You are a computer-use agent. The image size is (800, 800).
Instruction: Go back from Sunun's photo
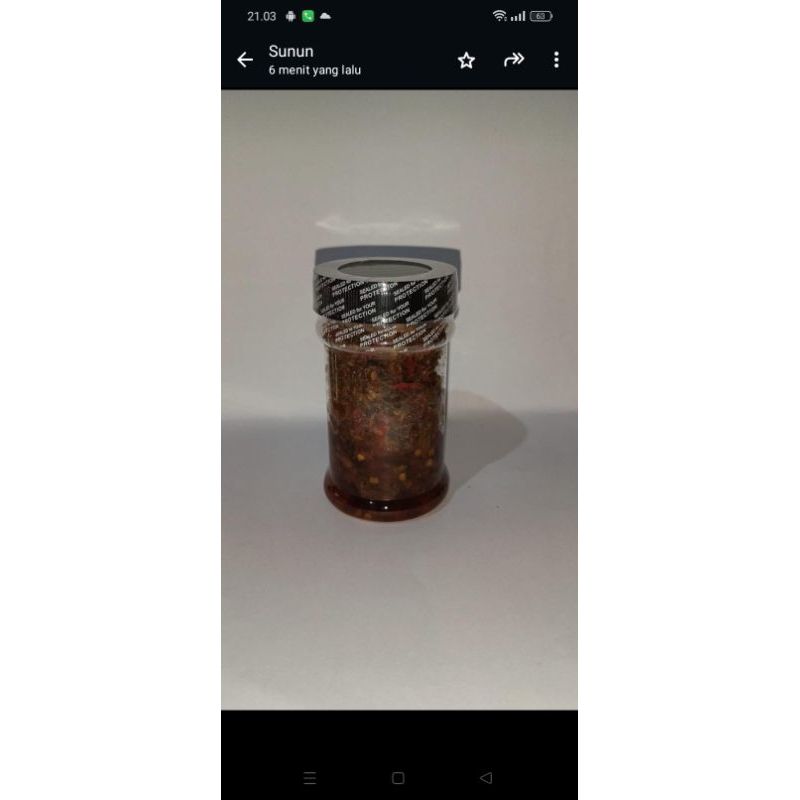click(x=245, y=60)
